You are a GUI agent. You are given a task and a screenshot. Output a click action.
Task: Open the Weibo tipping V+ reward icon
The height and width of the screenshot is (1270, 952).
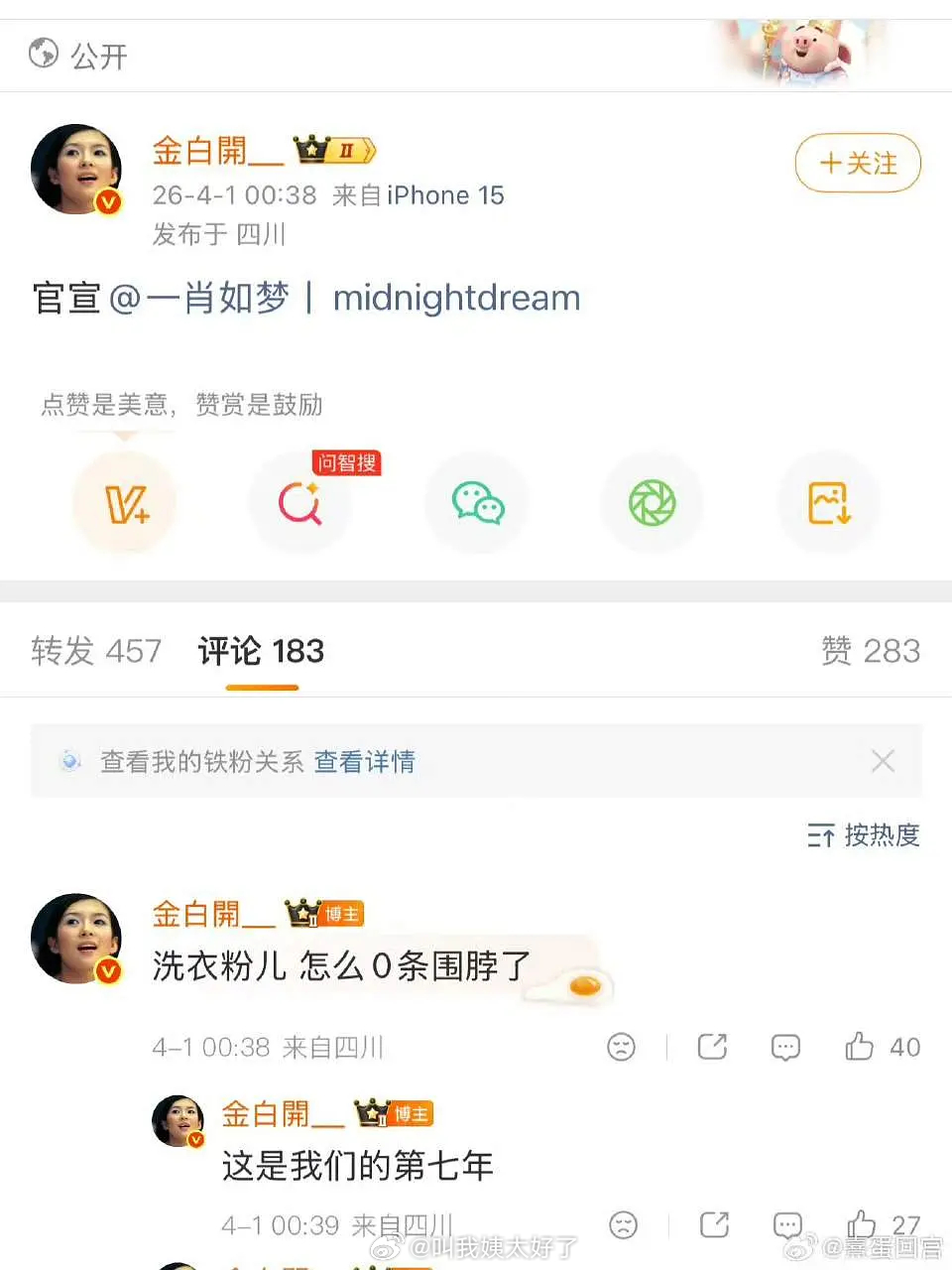point(125,503)
